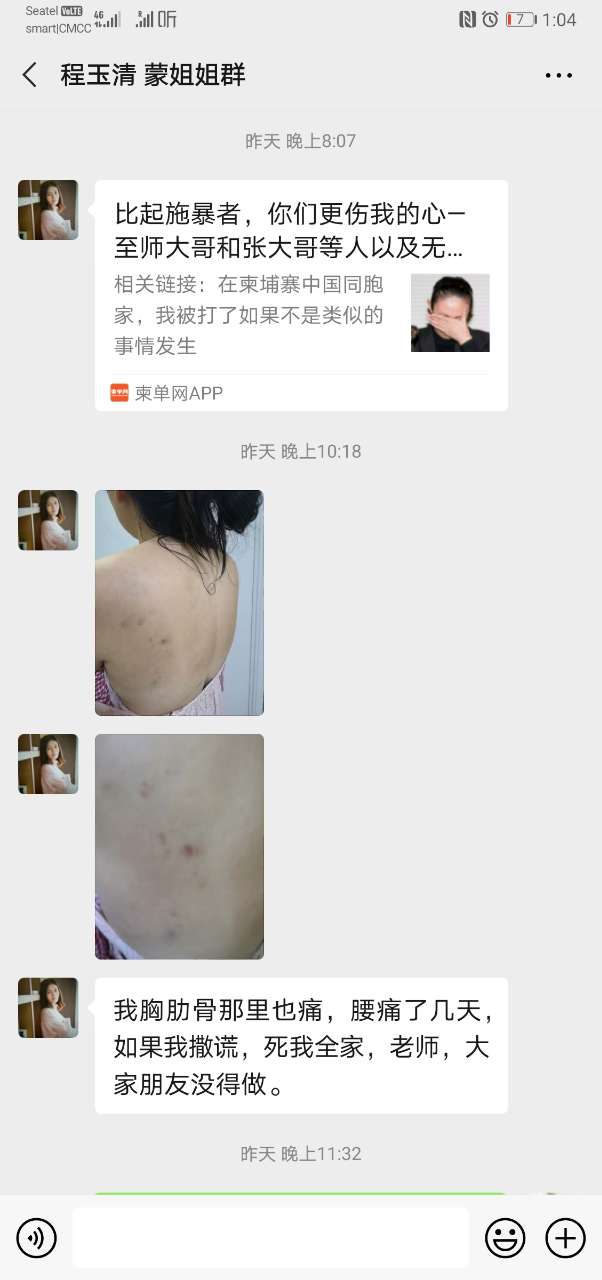Go back from the chat
602x1280 pixels.
point(30,75)
